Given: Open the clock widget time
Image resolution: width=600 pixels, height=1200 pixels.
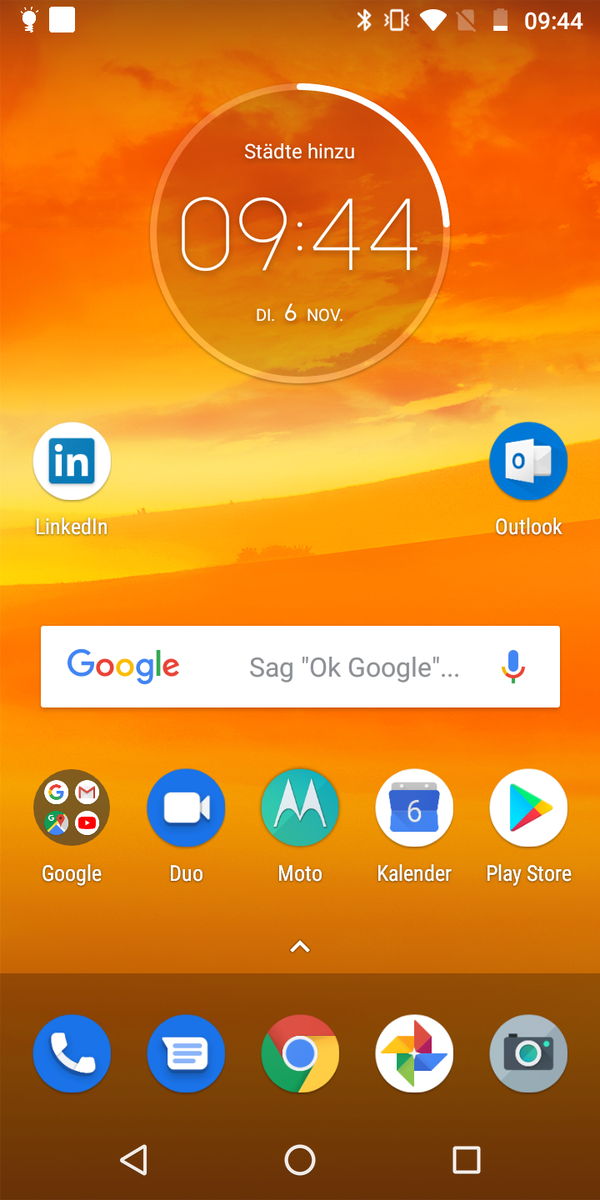Looking at the screenshot, I should [x=300, y=234].
